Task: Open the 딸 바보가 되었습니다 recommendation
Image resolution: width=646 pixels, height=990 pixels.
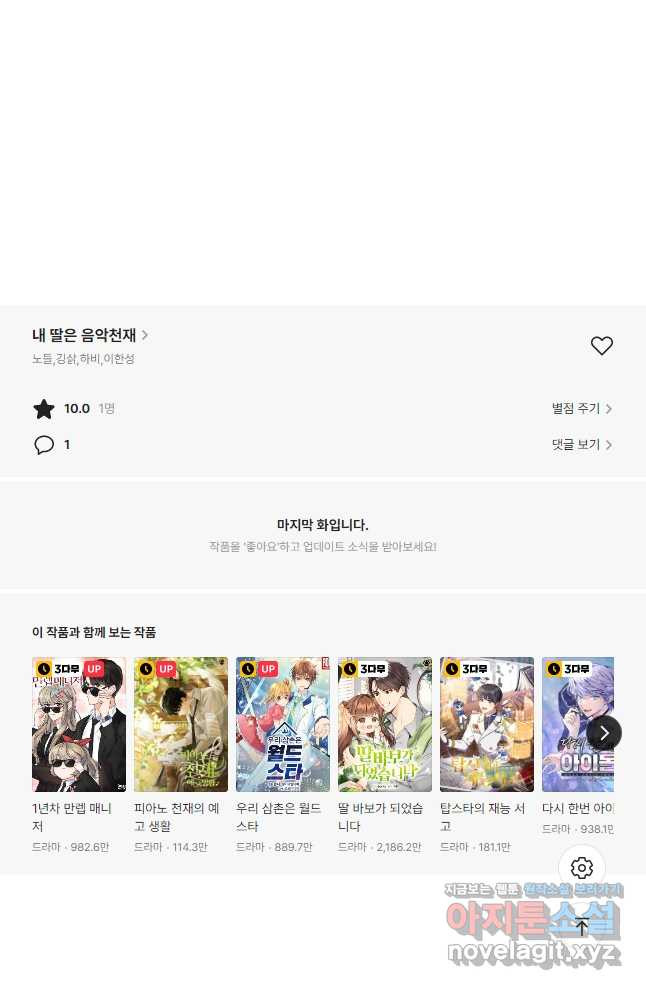Action: pos(385,724)
